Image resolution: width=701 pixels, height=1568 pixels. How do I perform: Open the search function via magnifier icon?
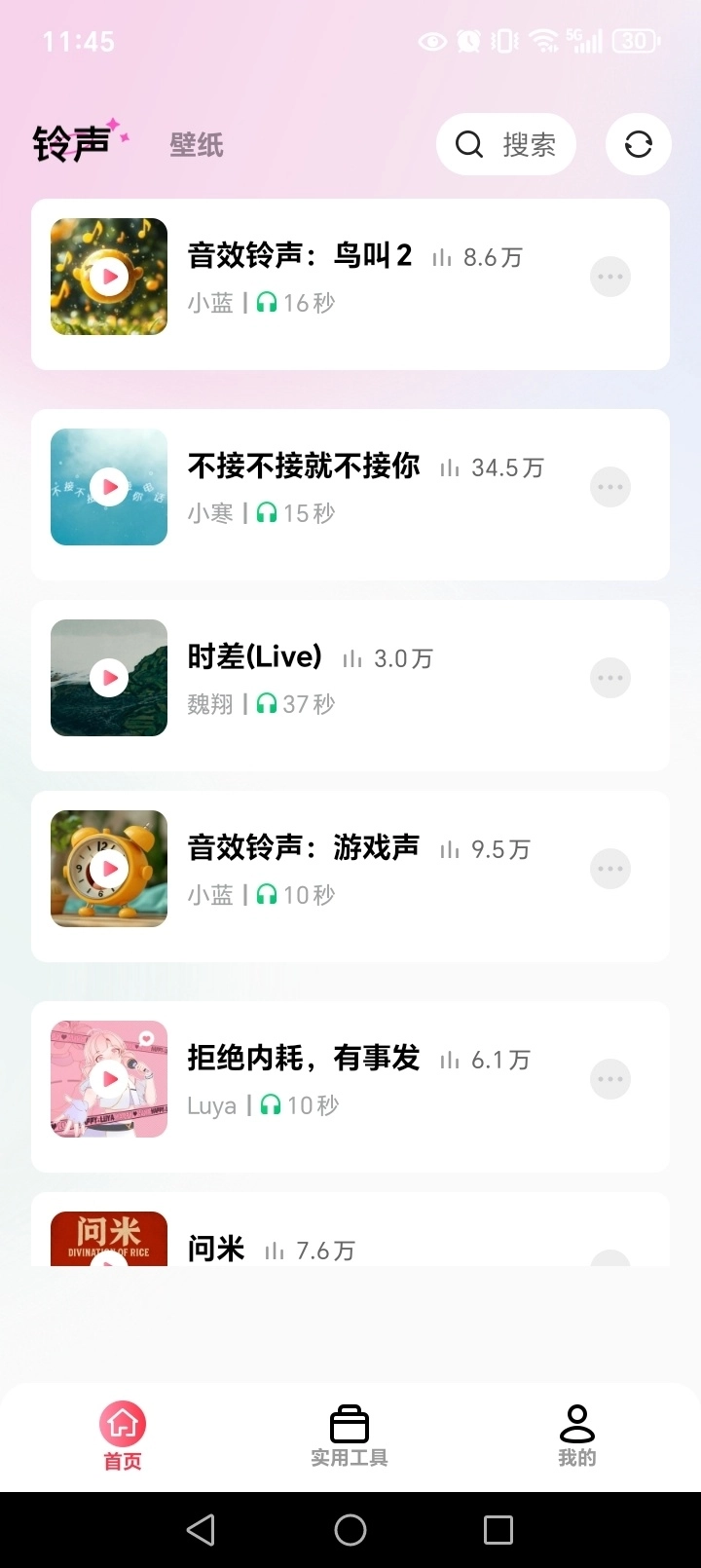pos(468,143)
